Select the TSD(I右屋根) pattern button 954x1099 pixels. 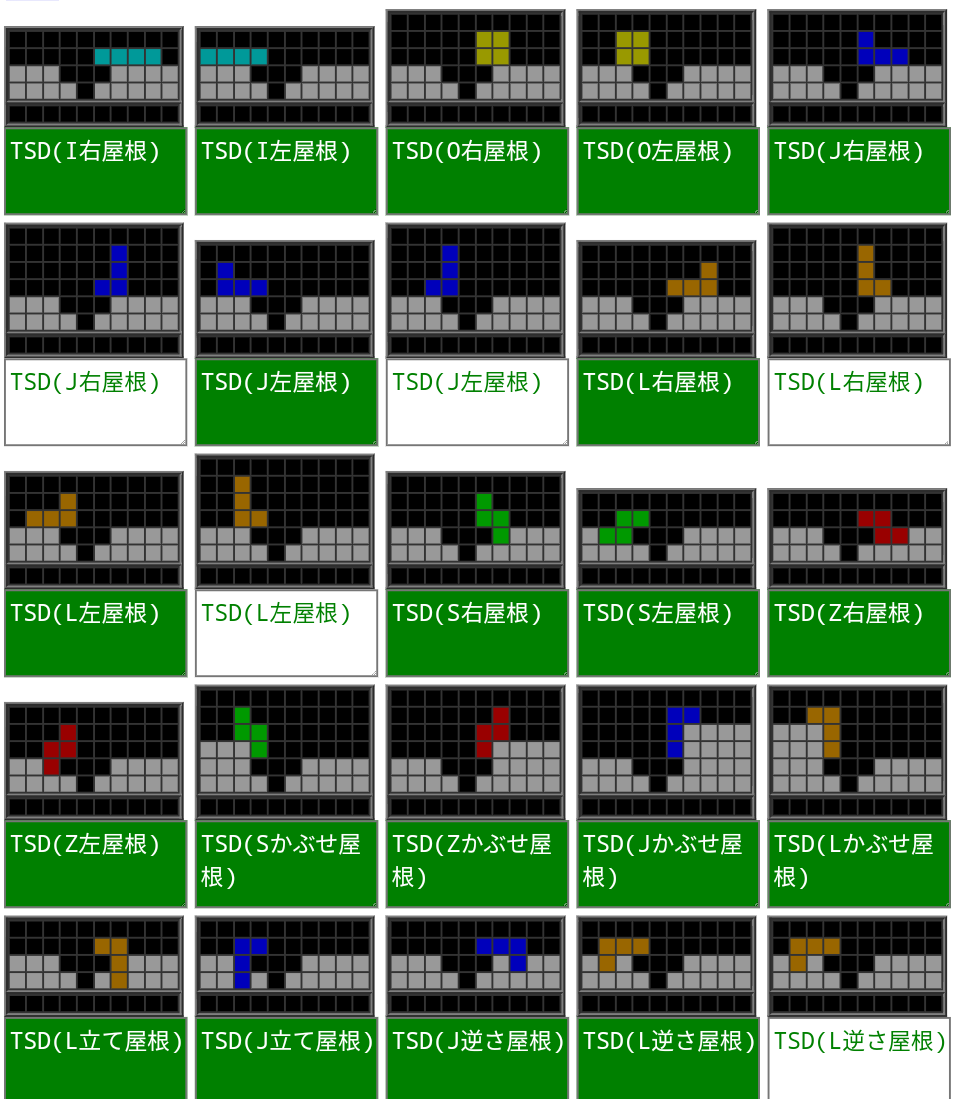point(95,171)
